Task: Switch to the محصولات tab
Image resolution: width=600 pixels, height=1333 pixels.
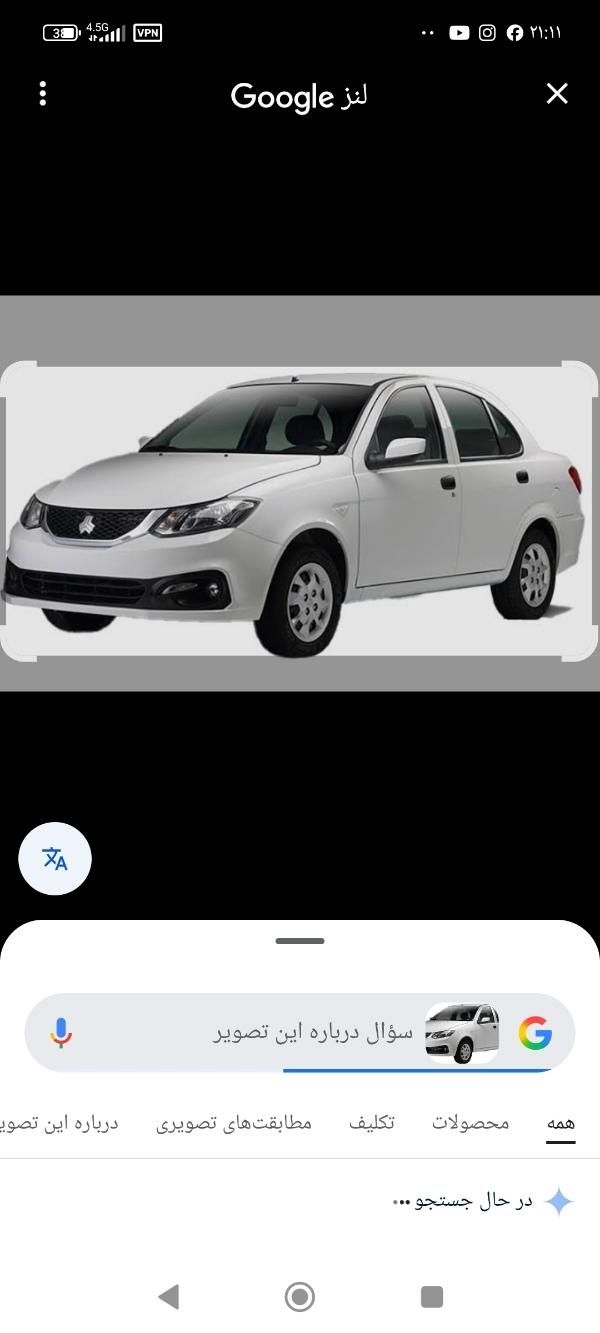Action: pyautogui.click(x=470, y=1123)
